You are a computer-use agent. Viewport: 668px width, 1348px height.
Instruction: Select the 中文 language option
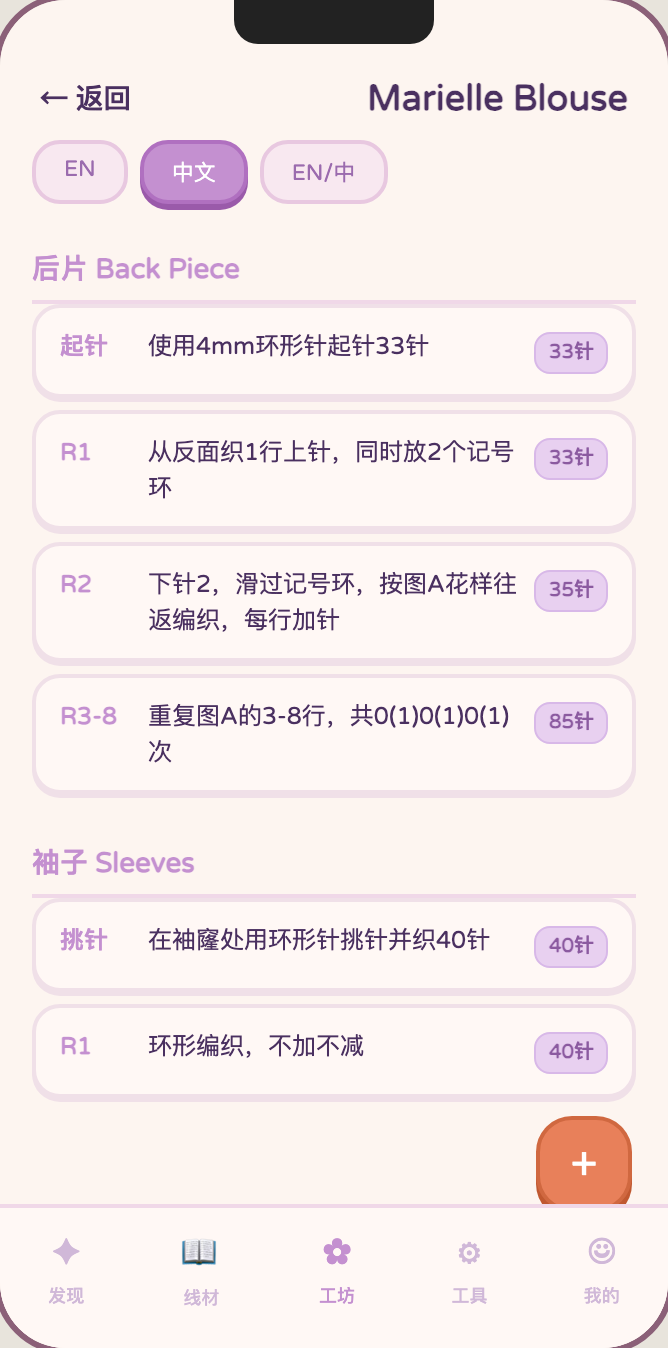tap(194, 172)
